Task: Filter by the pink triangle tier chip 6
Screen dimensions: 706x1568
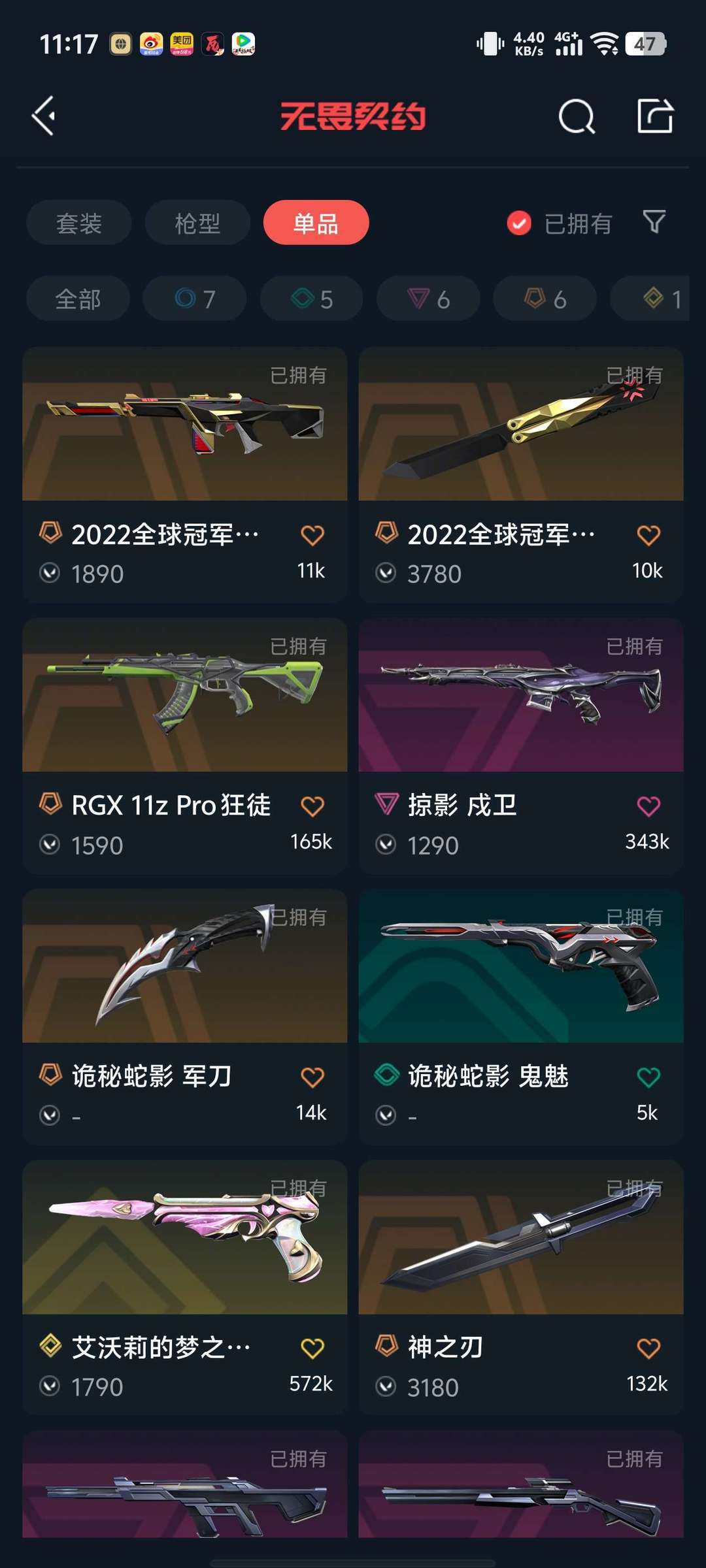Action: pyautogui.click(x=428, y=299)
